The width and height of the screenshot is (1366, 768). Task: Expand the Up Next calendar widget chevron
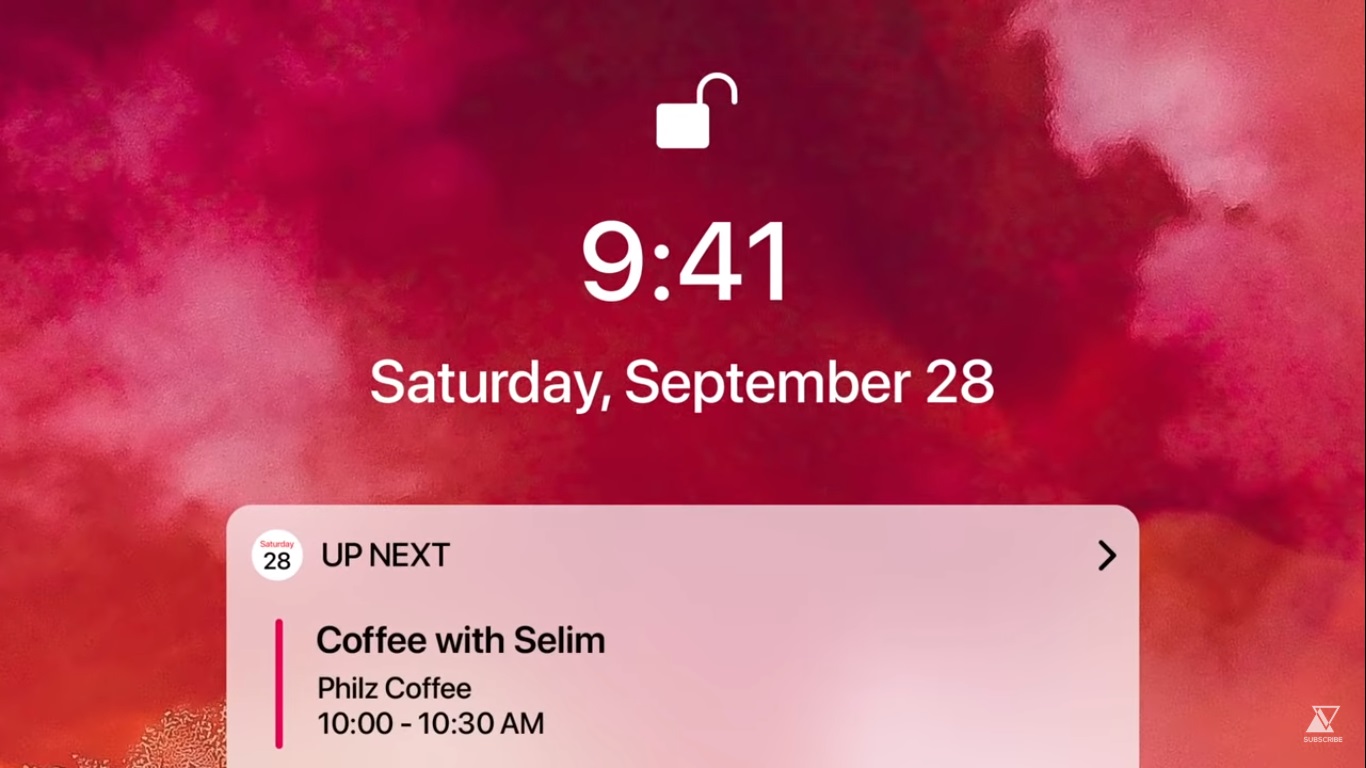click(x=1106, y=556)
